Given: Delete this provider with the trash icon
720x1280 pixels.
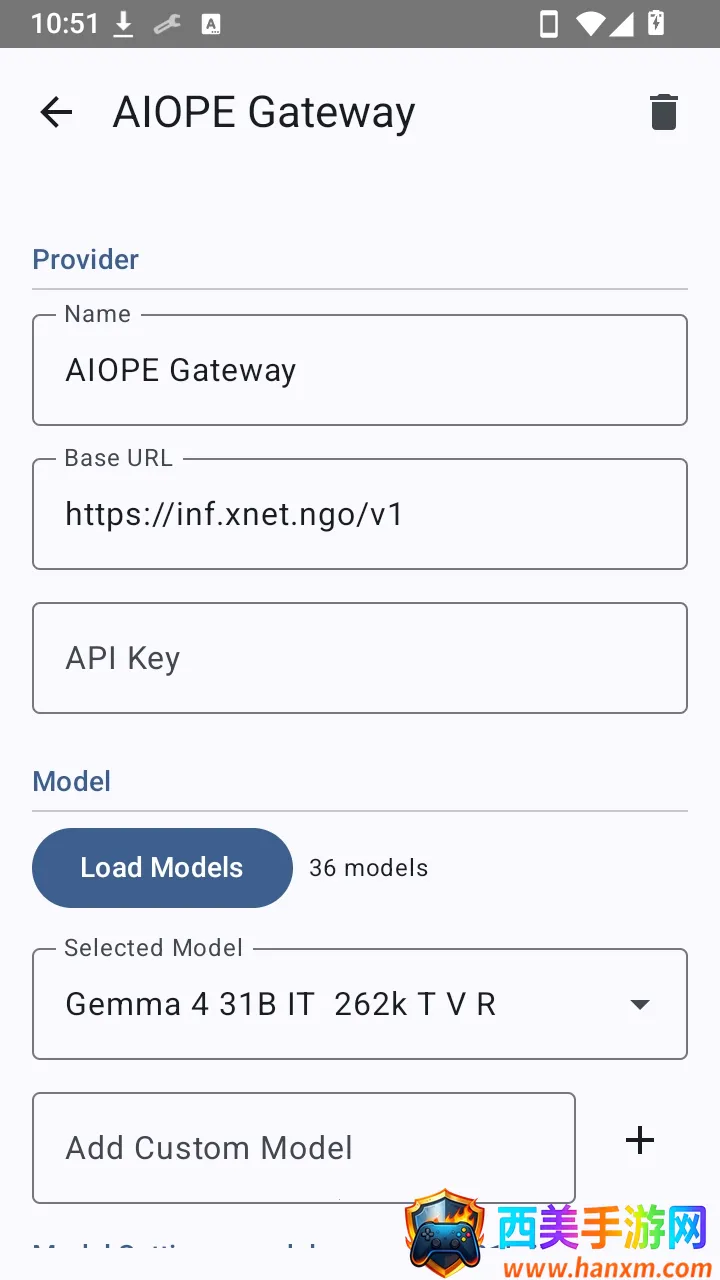Looking at the screenshot, I should tap(664, 112).
